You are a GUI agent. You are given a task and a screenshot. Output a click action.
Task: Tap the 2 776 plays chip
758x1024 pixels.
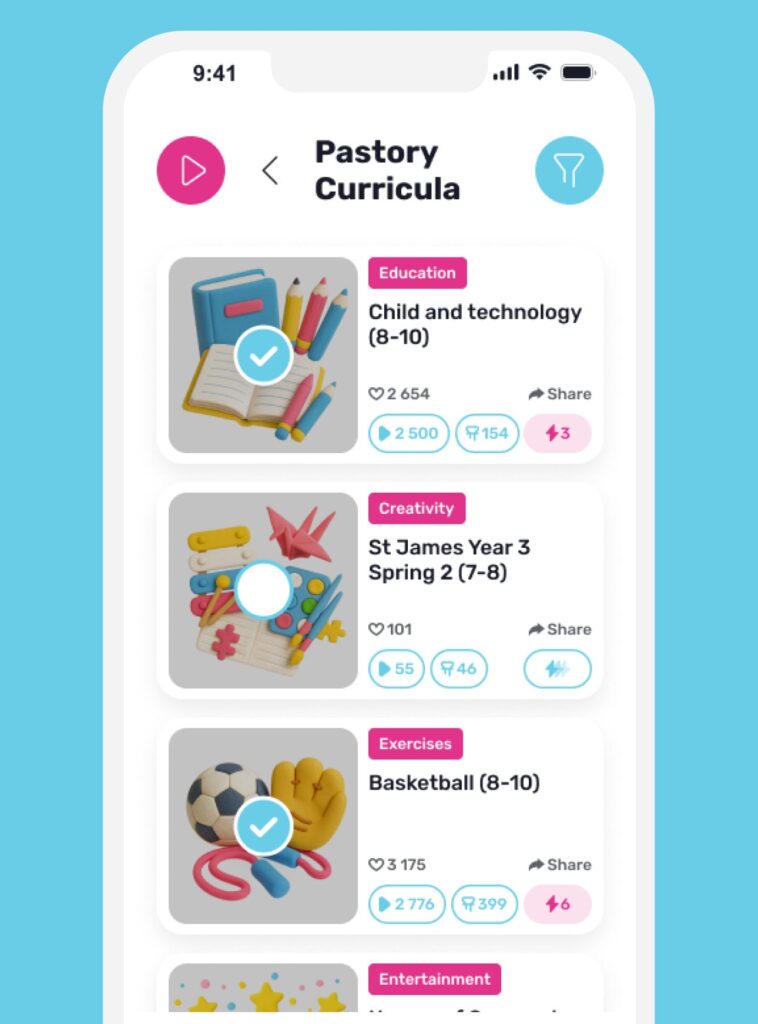[406, 904]
